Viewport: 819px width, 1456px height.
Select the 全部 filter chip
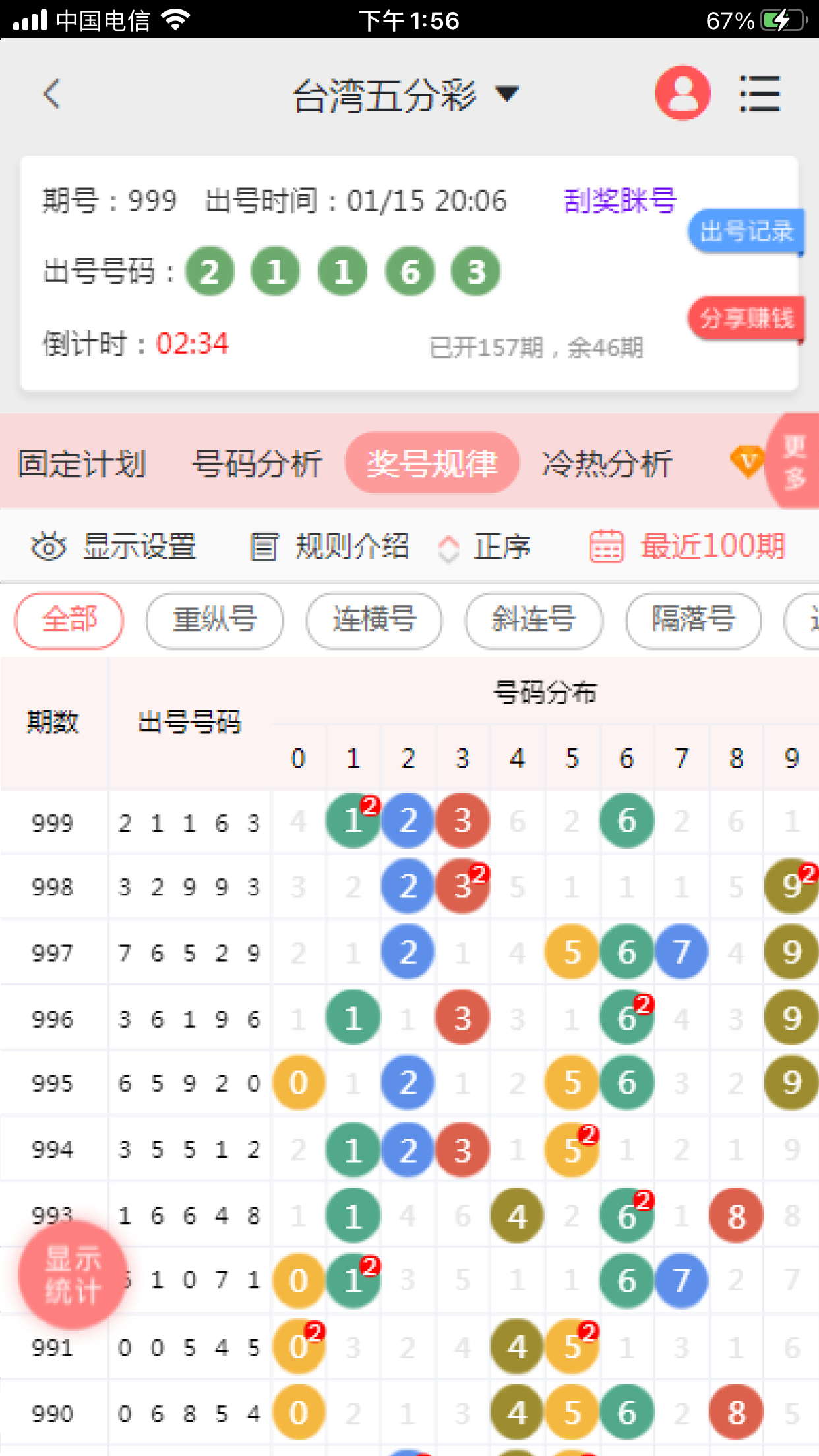[x=69, y=620]
